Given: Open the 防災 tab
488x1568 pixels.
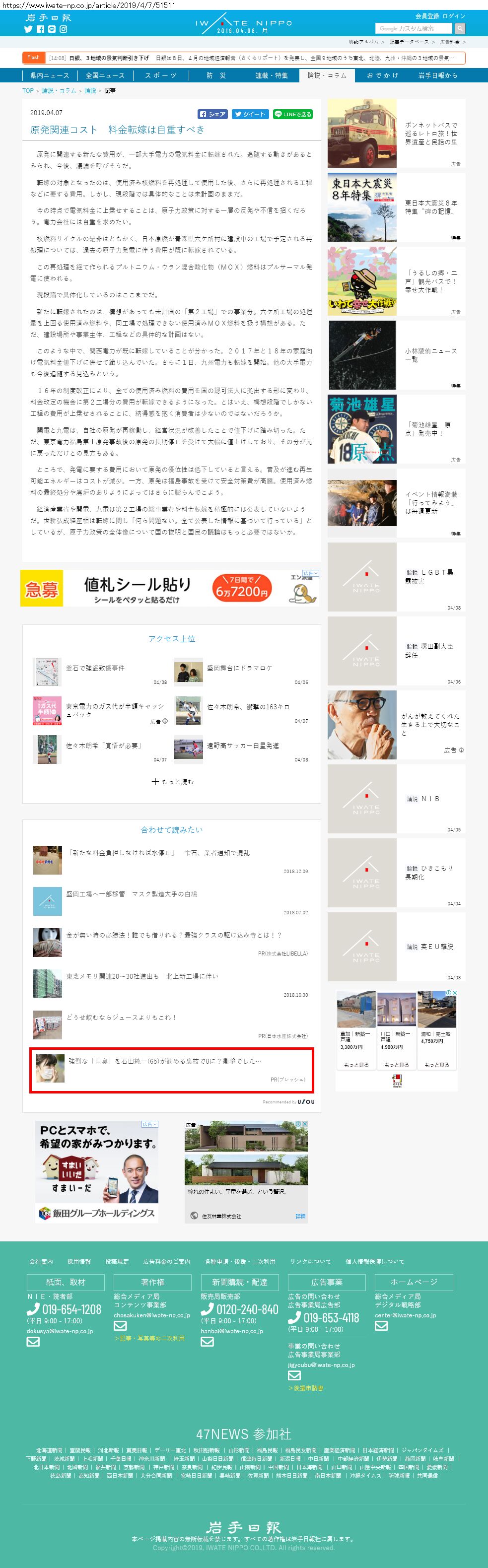Looking at the screenshot, I should pyautogui.click(x=216, y=75).
